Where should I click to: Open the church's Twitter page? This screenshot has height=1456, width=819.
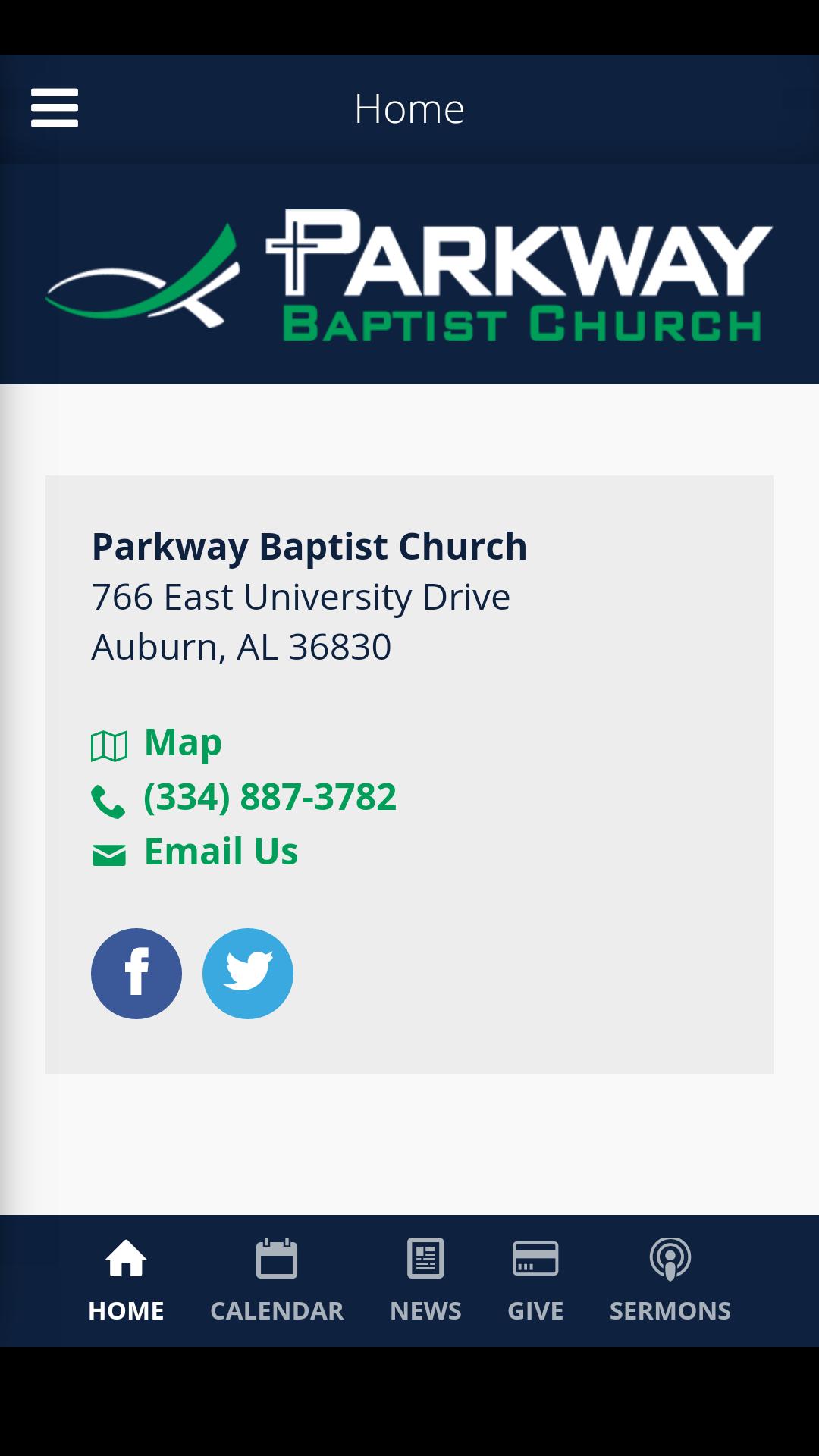(x=248, y=974)
